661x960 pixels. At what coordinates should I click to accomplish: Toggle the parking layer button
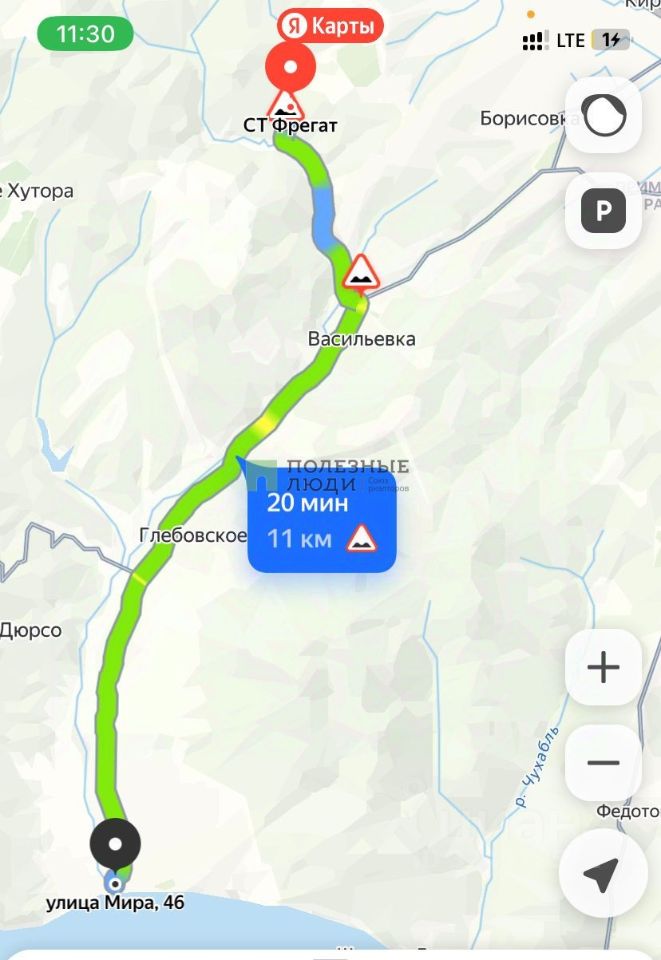(603, 211)
